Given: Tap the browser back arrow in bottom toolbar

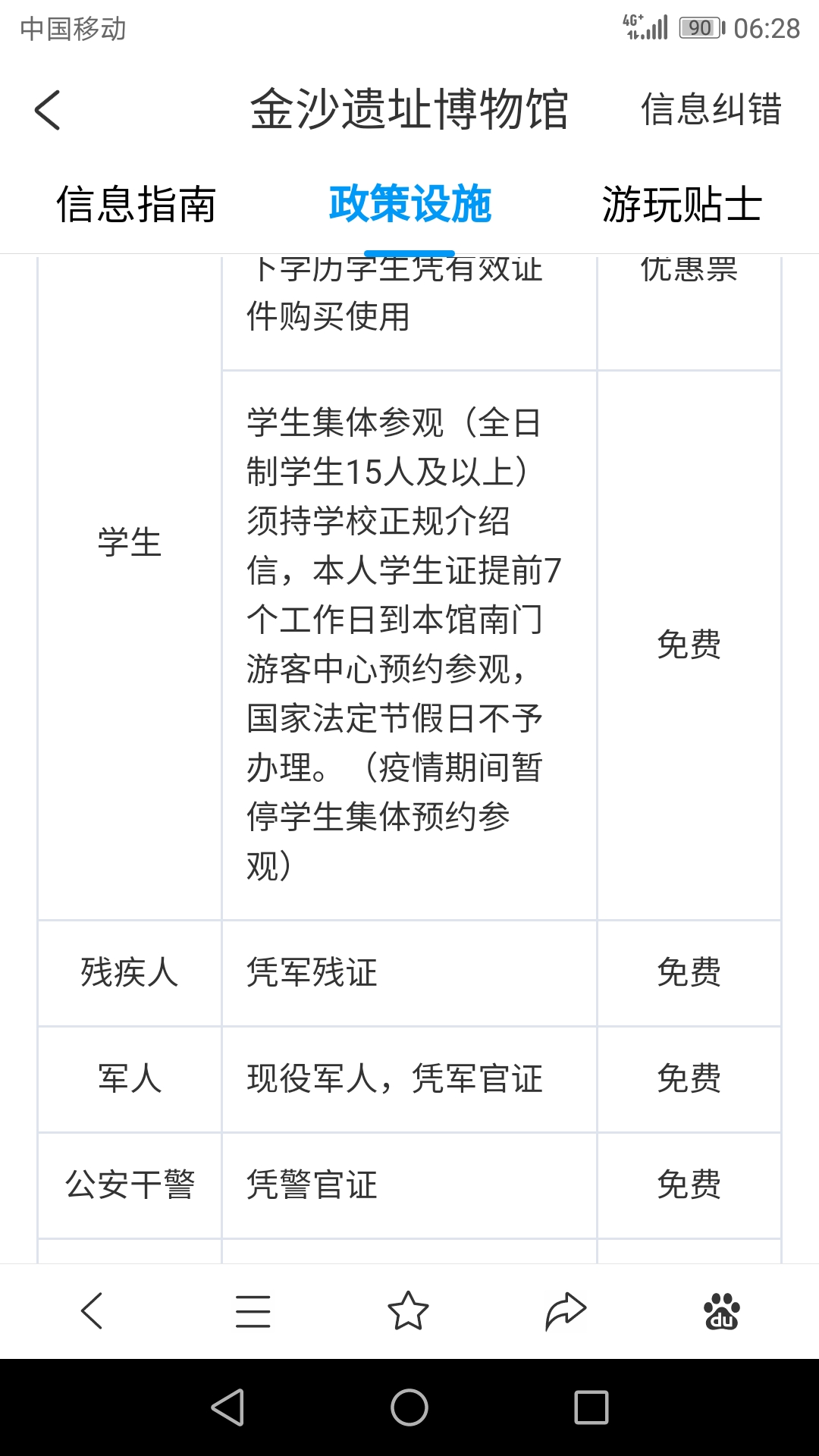Looking at the screenshot, I should tap(92, 1310).
